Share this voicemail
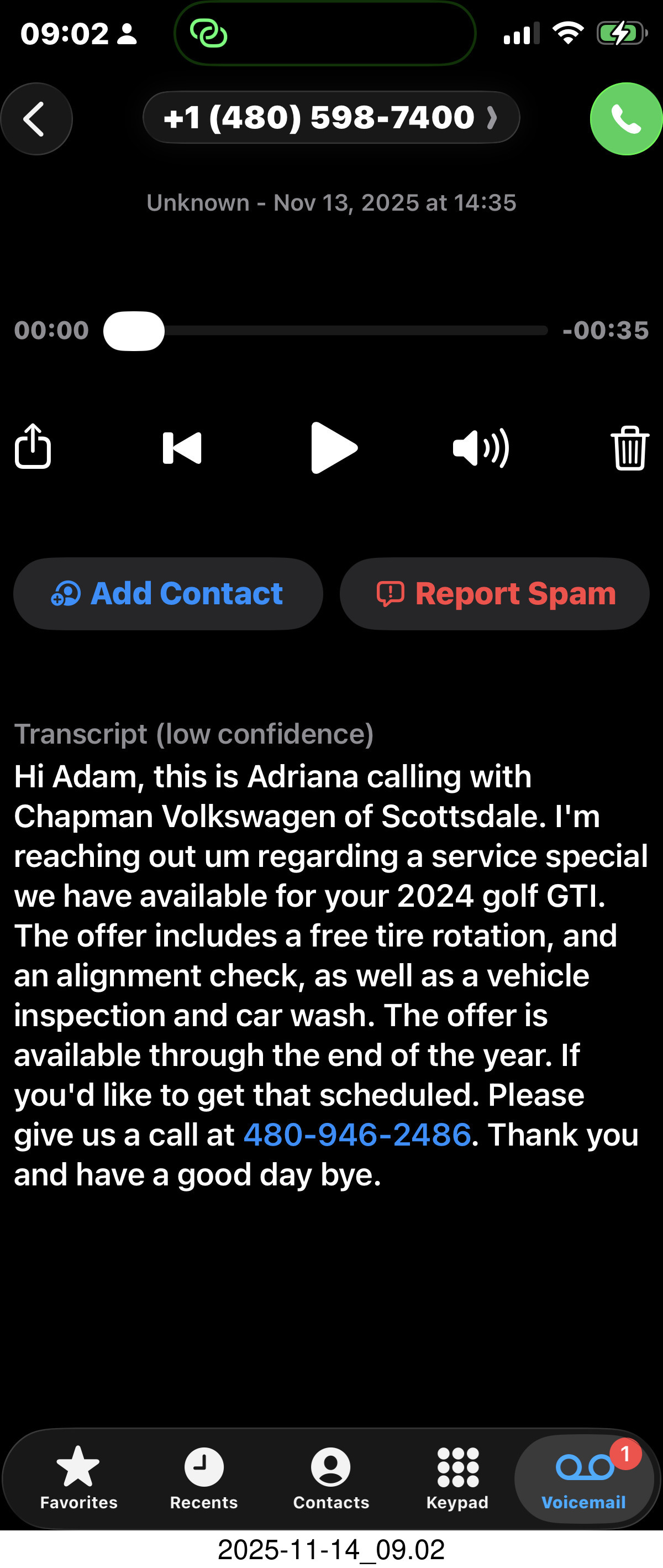Viewport: 663px width, 1568px height. point(33,447)
